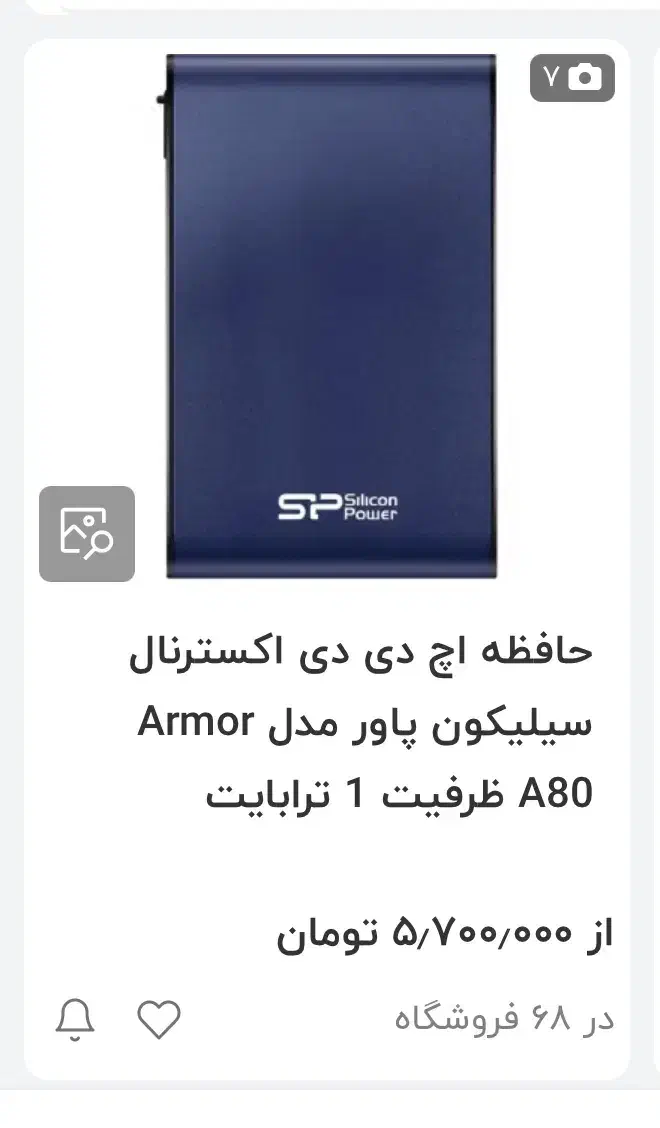The width and height of the screenshot is (660, 1128).
Task: Set a price alert with the bell
Action: (x=75, y=1019)
